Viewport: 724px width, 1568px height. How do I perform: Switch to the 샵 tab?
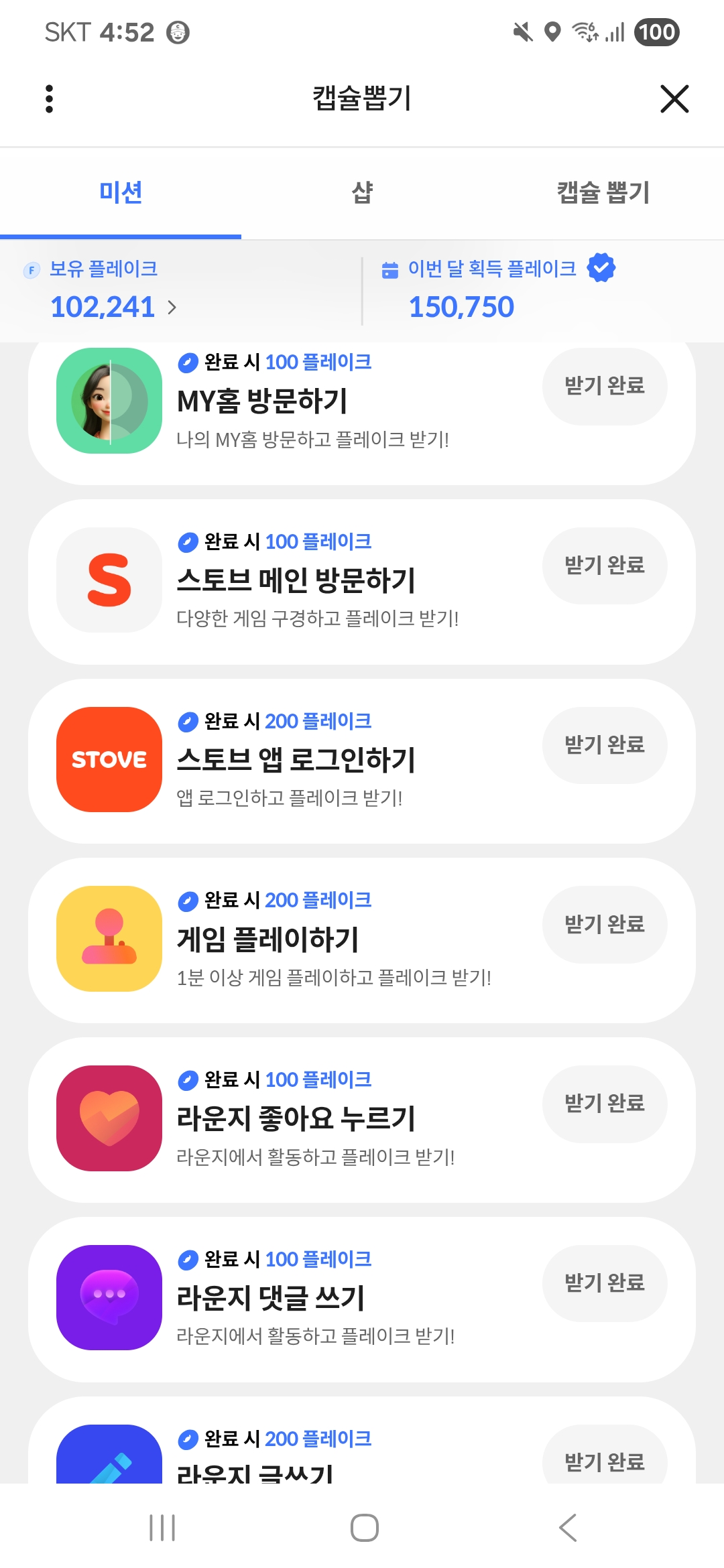(362, 193)
